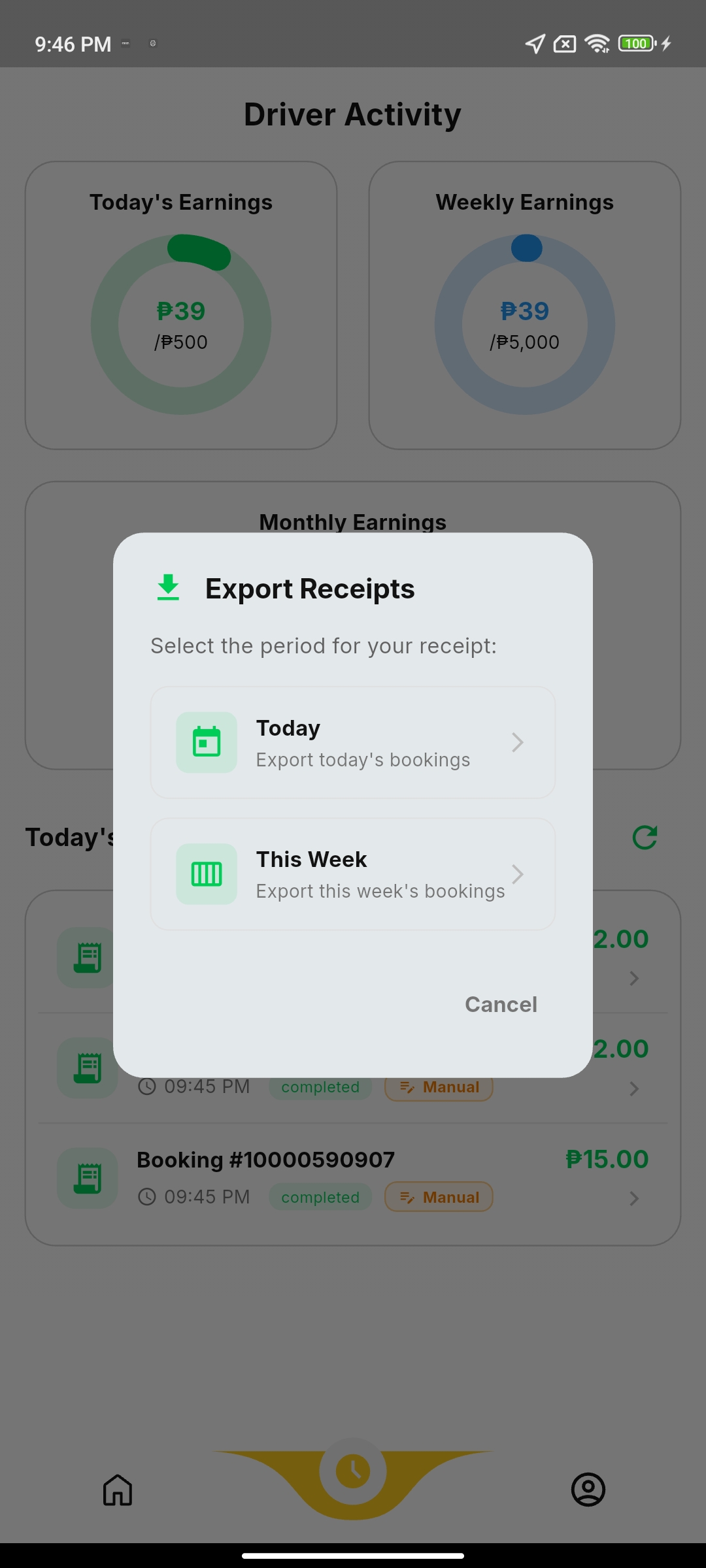Choose This Week export option

click(x=353, y=874)
